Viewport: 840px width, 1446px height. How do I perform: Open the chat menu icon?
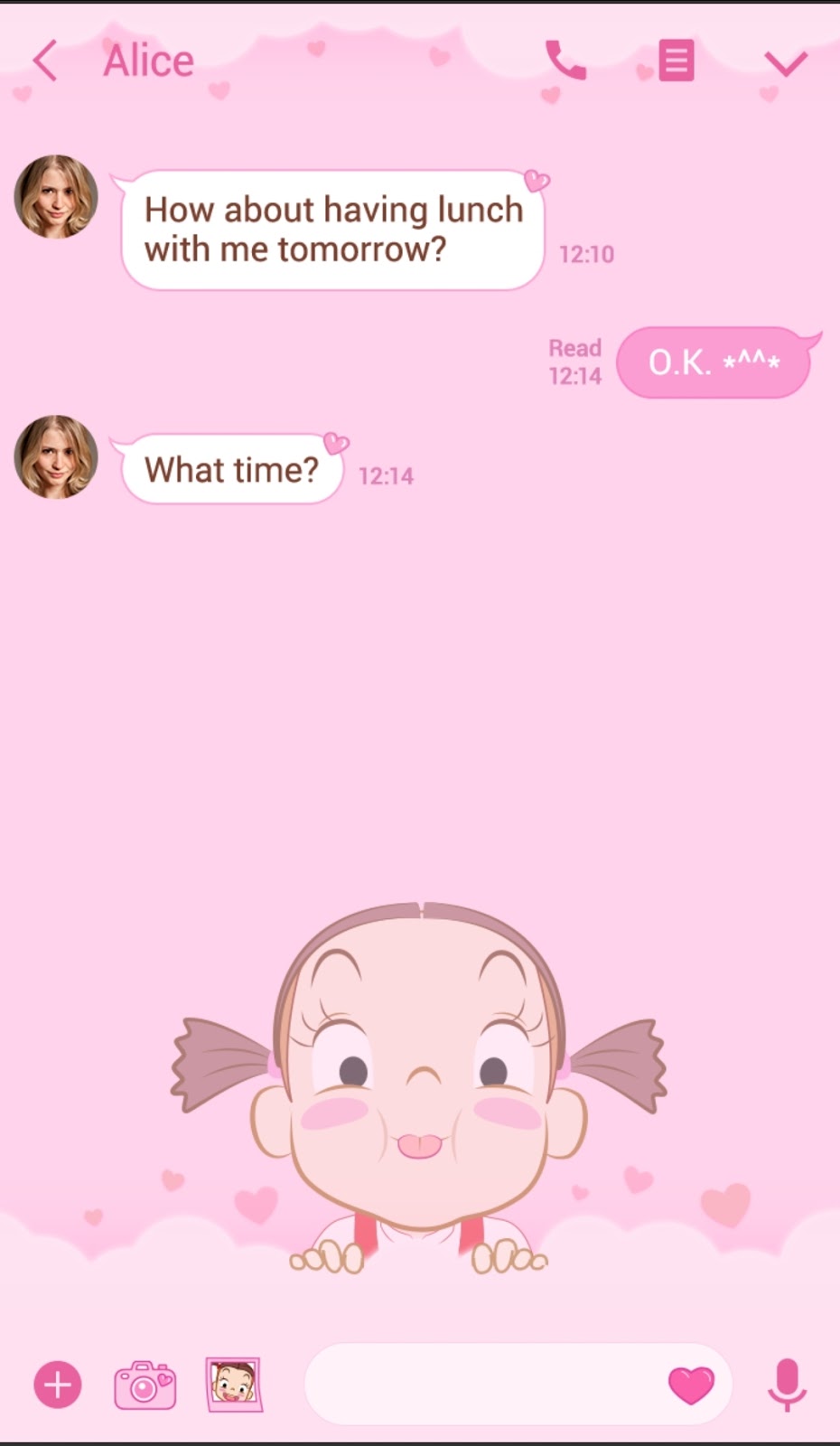click(x=677, y=61)
